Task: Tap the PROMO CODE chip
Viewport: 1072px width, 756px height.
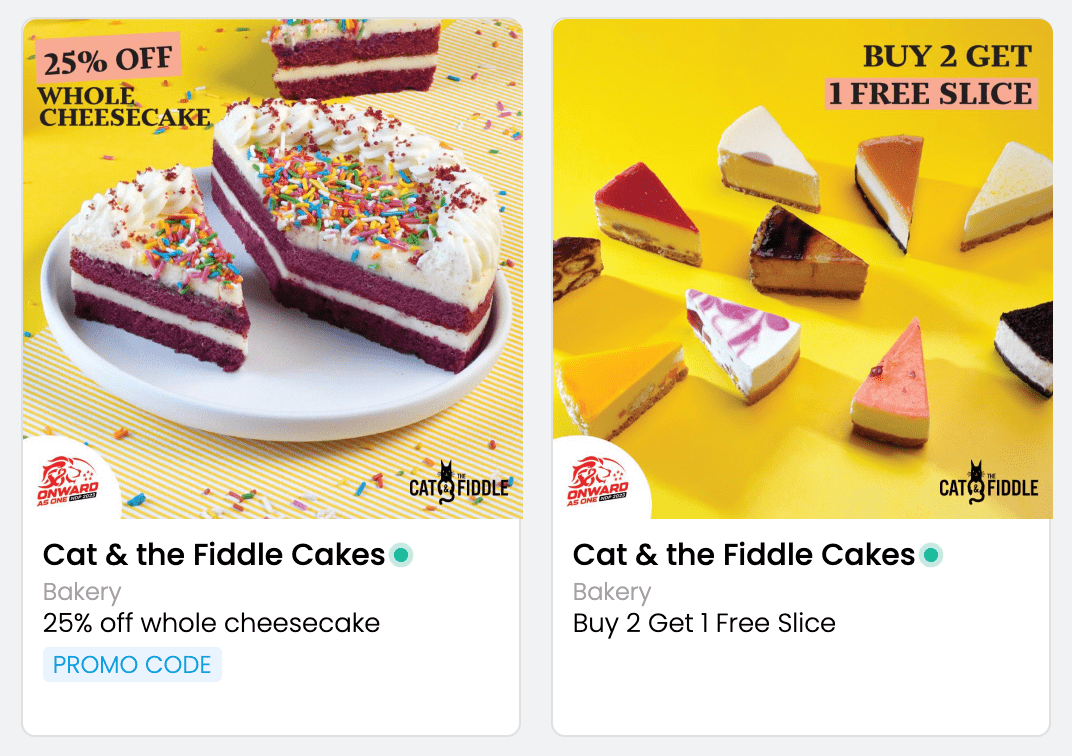Action: tap(132, 665)
